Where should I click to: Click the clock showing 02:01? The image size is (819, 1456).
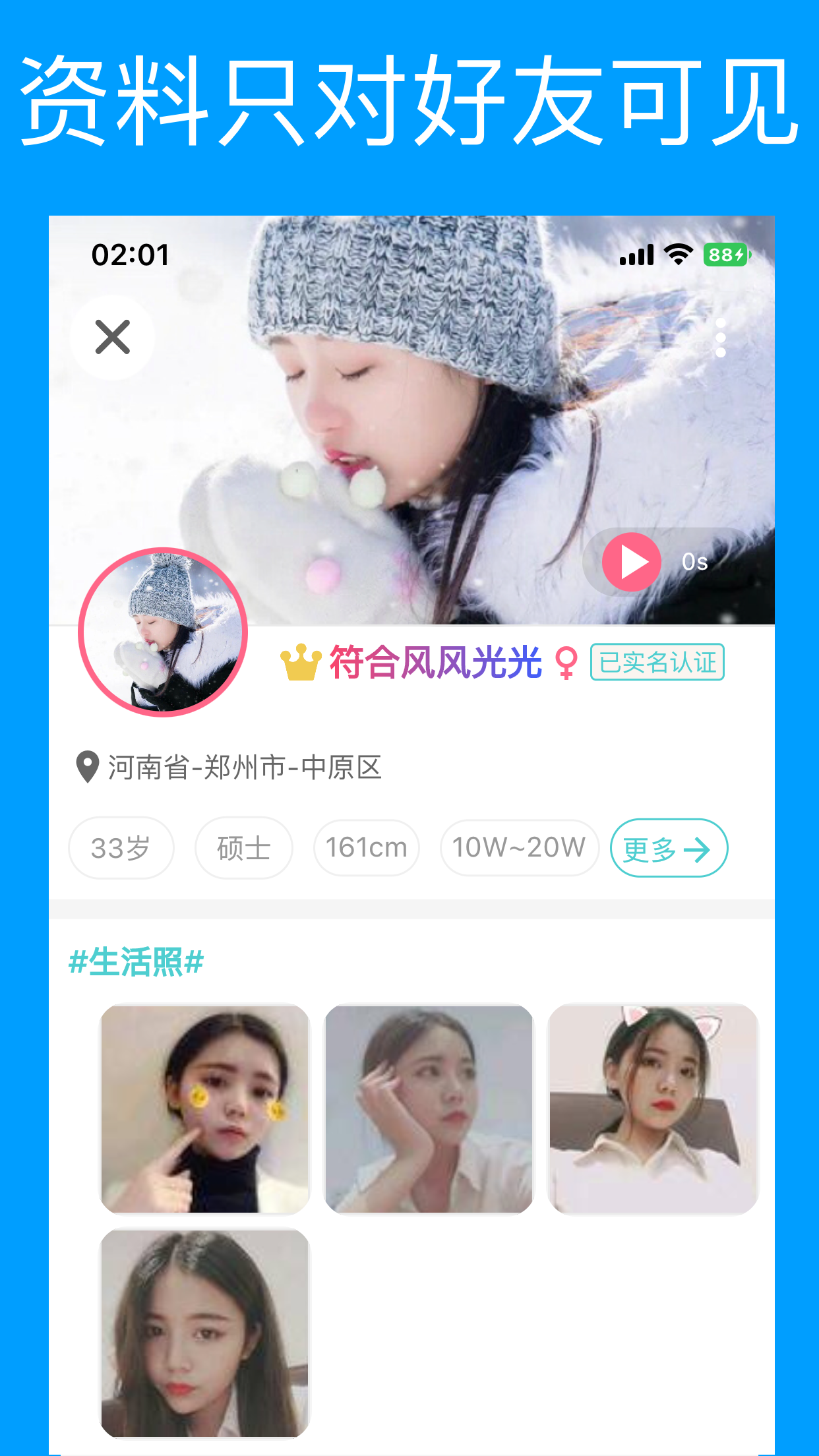tap(131, 254)
